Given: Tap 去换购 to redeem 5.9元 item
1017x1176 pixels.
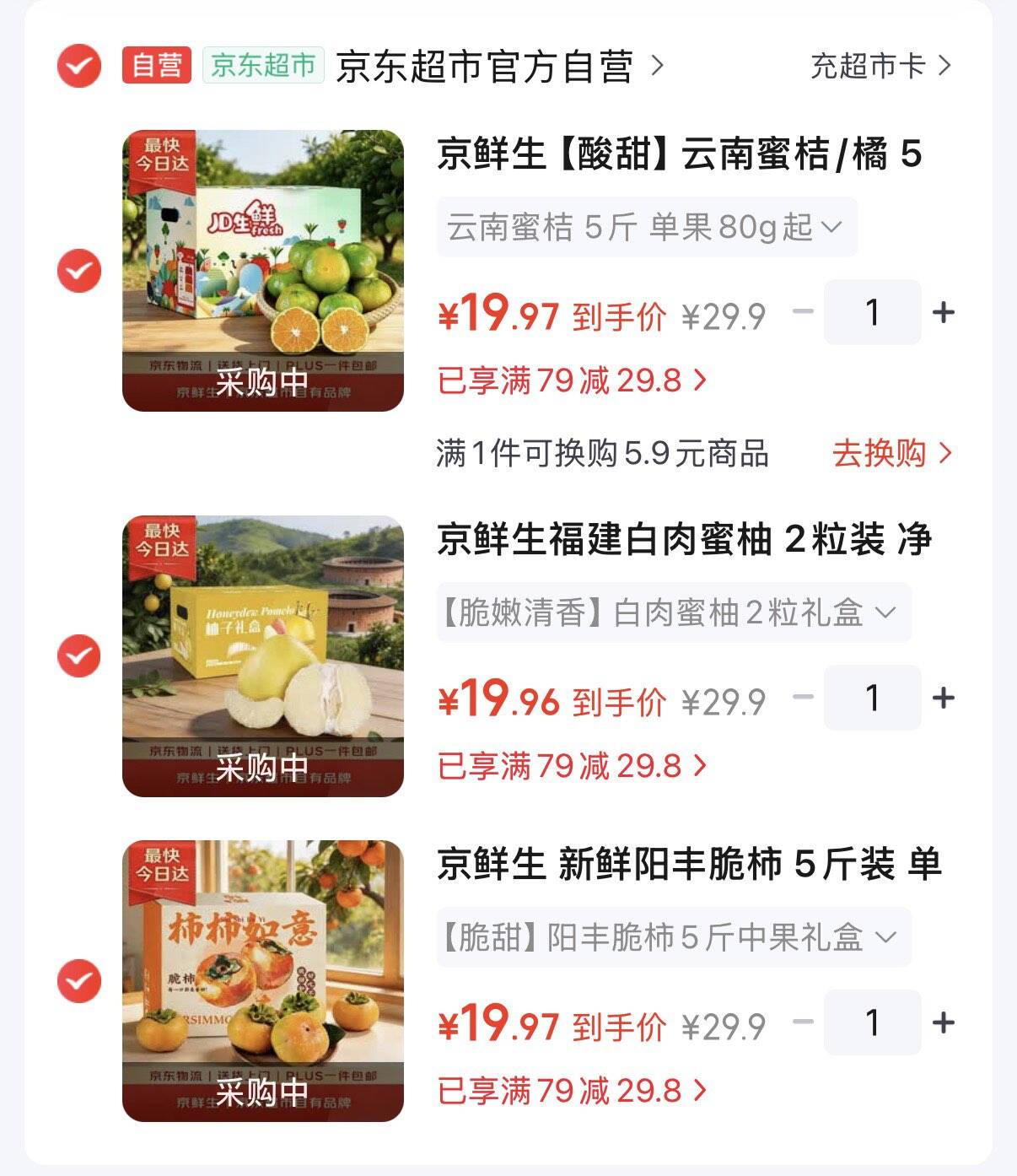Looking at the screenshot, I should (891, 453).
